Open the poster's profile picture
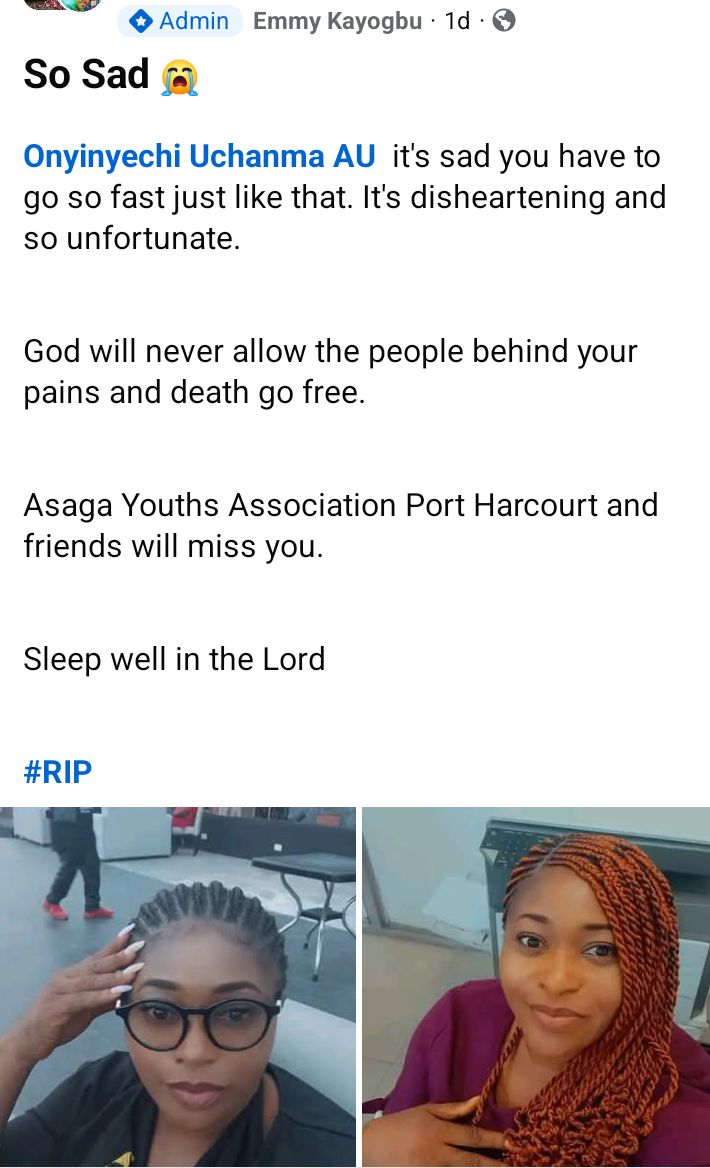This screenshot has height=1168, width=710. pyautogui.click(x=62, y=4)
